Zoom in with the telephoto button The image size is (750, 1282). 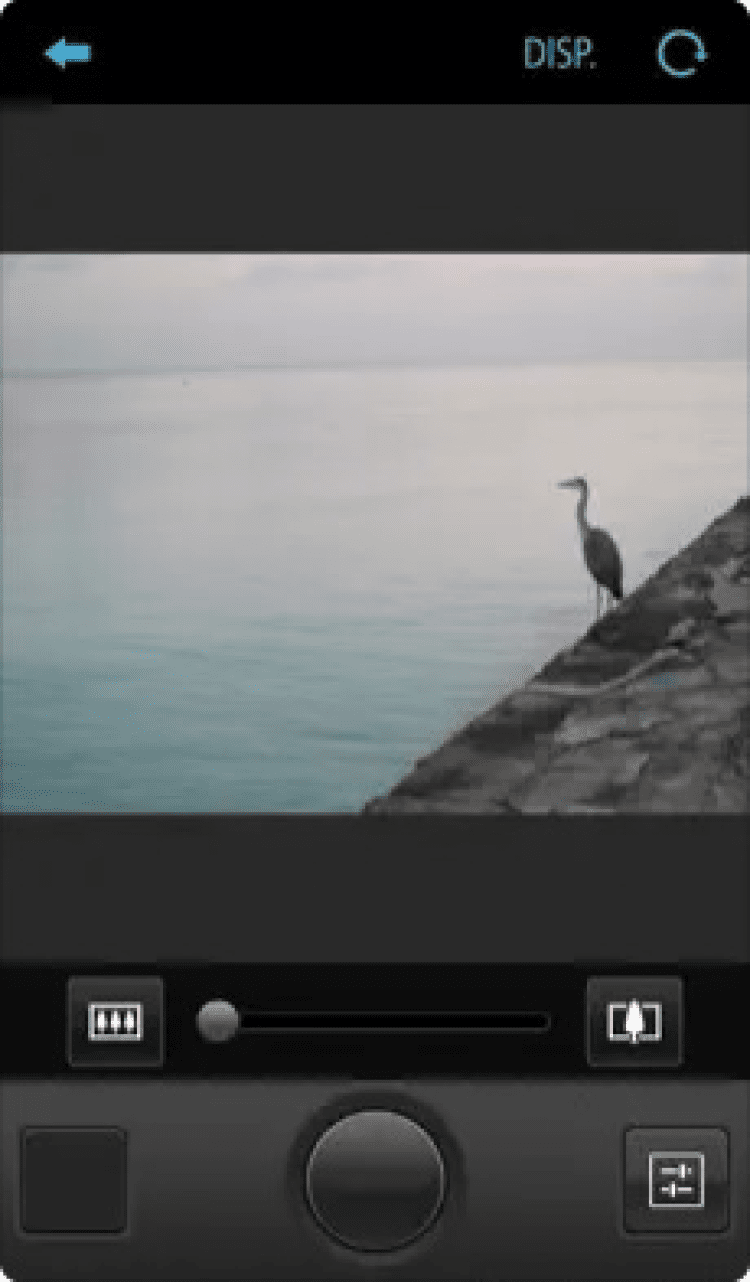click(x=635, y=1022)
